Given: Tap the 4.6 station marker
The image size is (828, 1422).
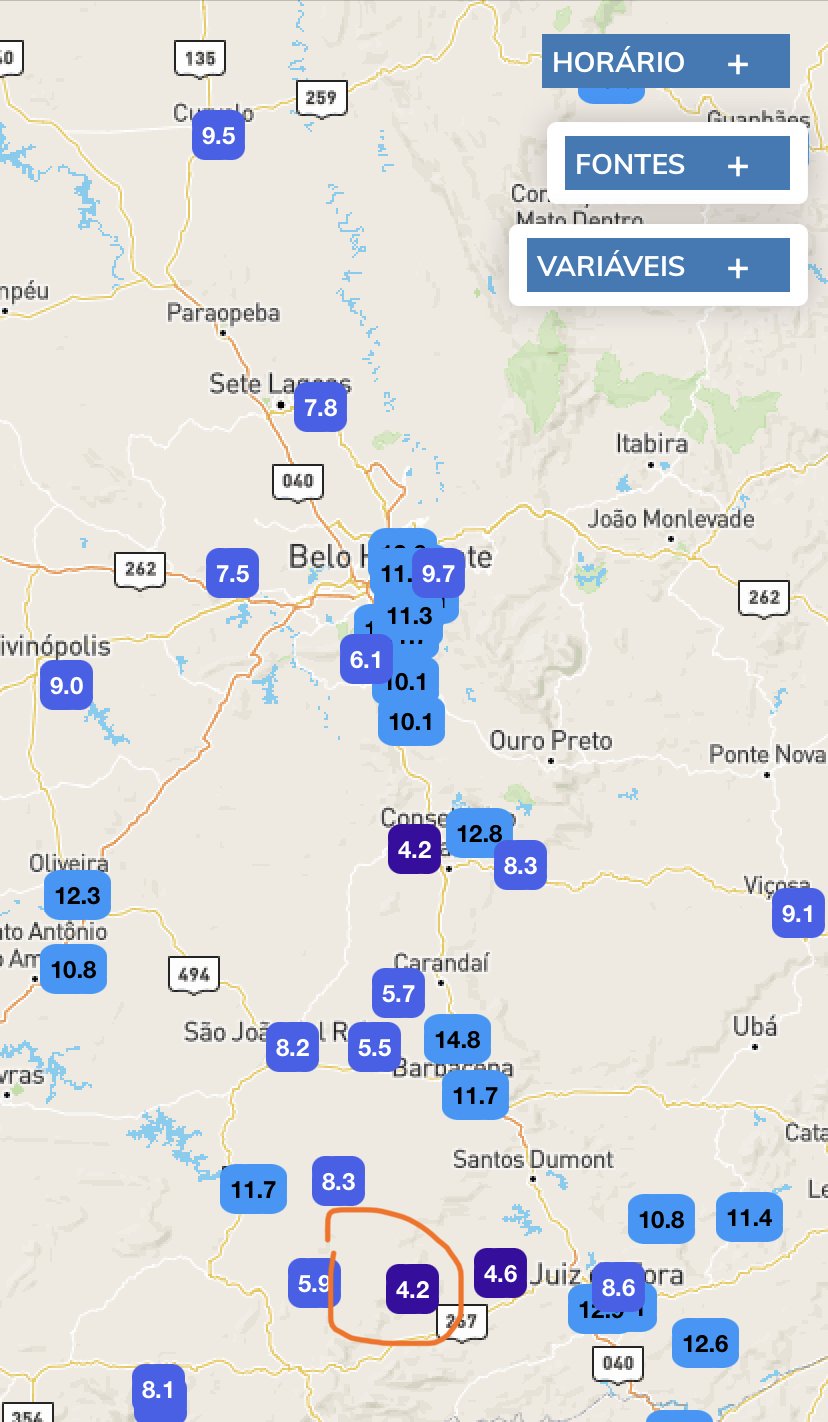Looking at the screenshot, I should [x=500, y=1274].
